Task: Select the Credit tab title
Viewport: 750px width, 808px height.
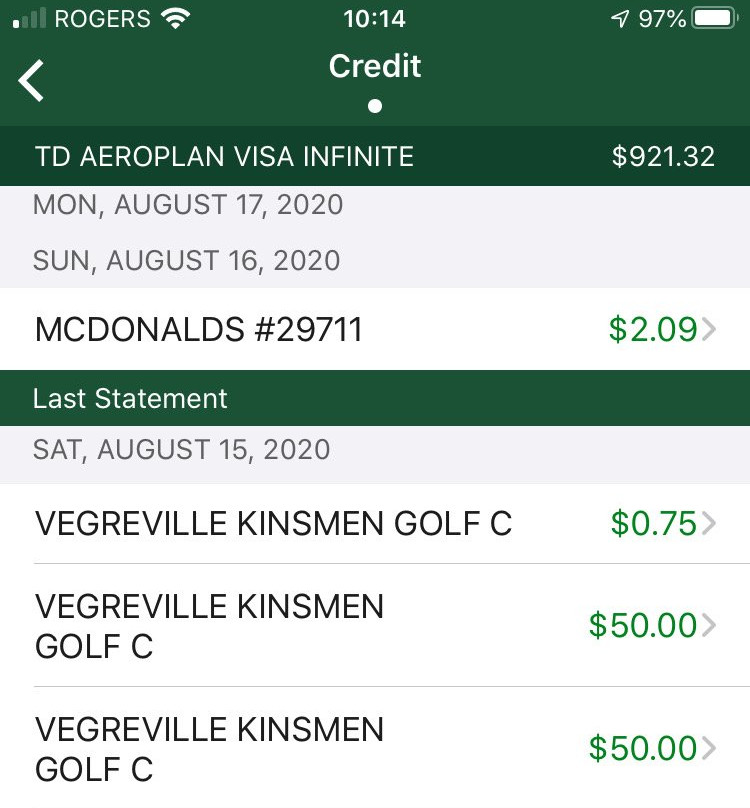Action: coord(374,66)
